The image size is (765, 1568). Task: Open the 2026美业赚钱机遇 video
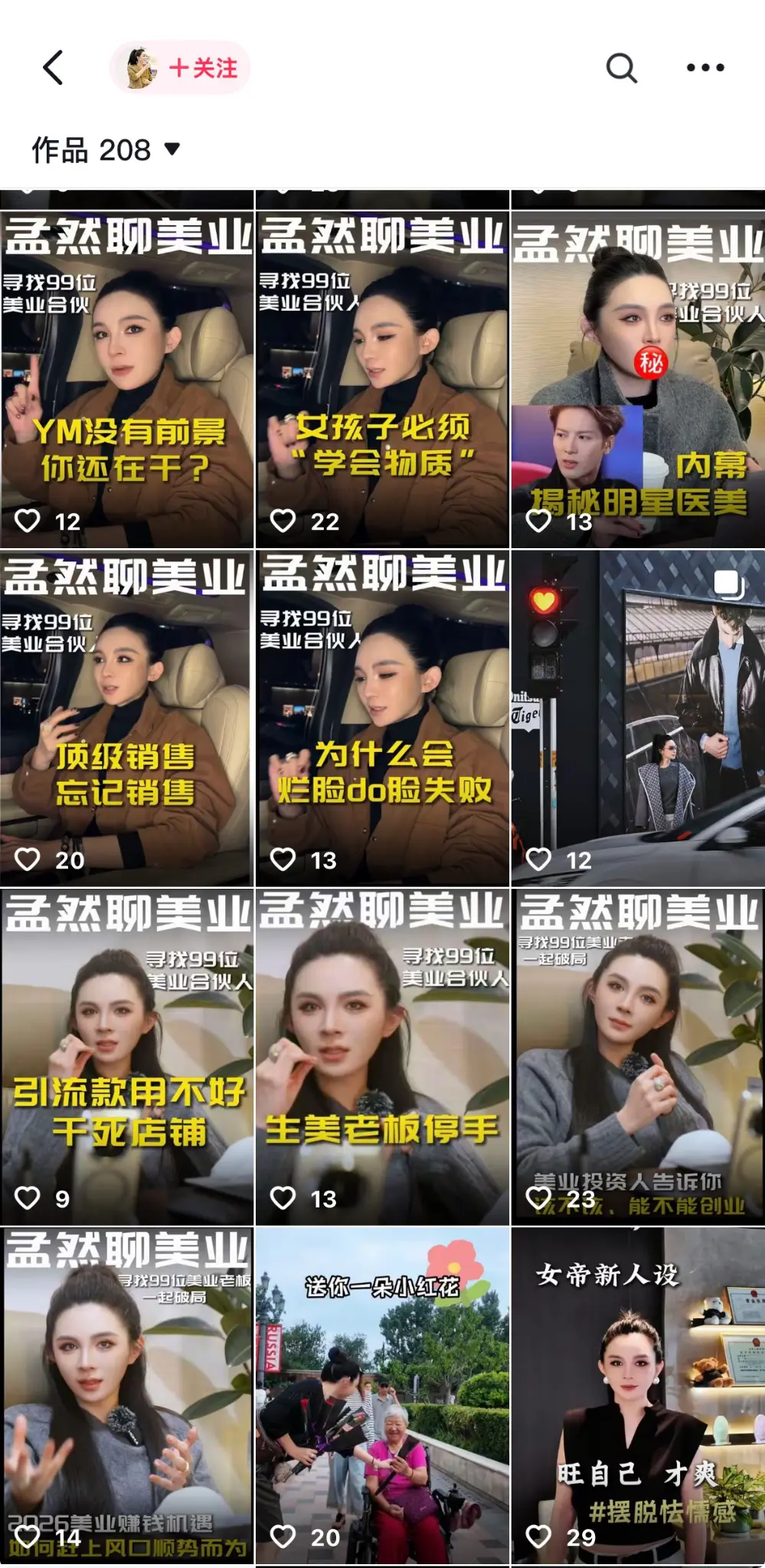[127, 1395]
